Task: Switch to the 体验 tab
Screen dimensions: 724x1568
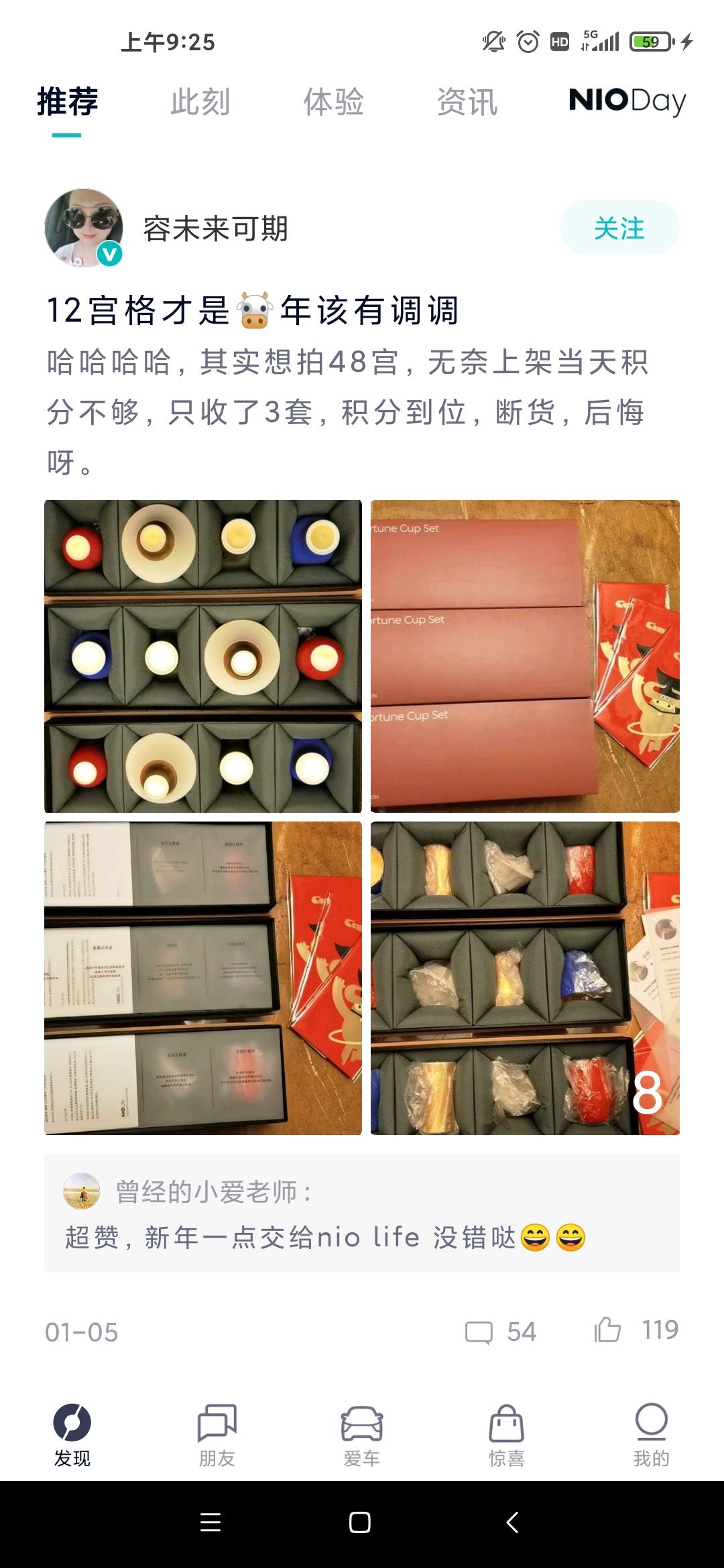Action: pos(333,103)
